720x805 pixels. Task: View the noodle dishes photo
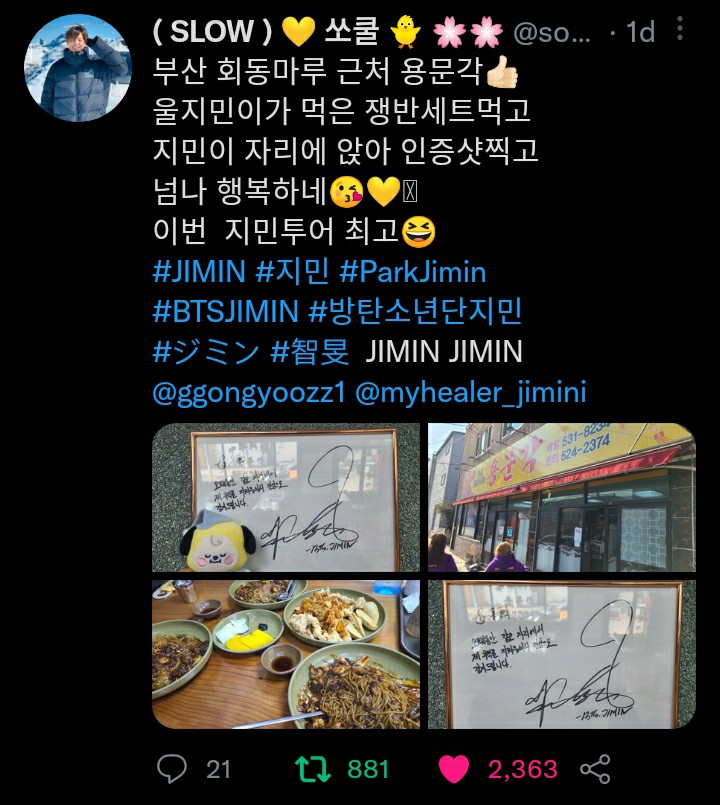(286, 654)
